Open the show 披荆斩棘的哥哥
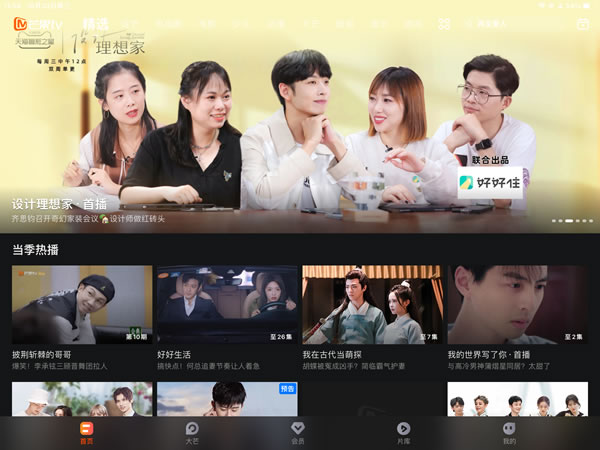Viewport: 600px width, 450px height. [x=82, y=304]
